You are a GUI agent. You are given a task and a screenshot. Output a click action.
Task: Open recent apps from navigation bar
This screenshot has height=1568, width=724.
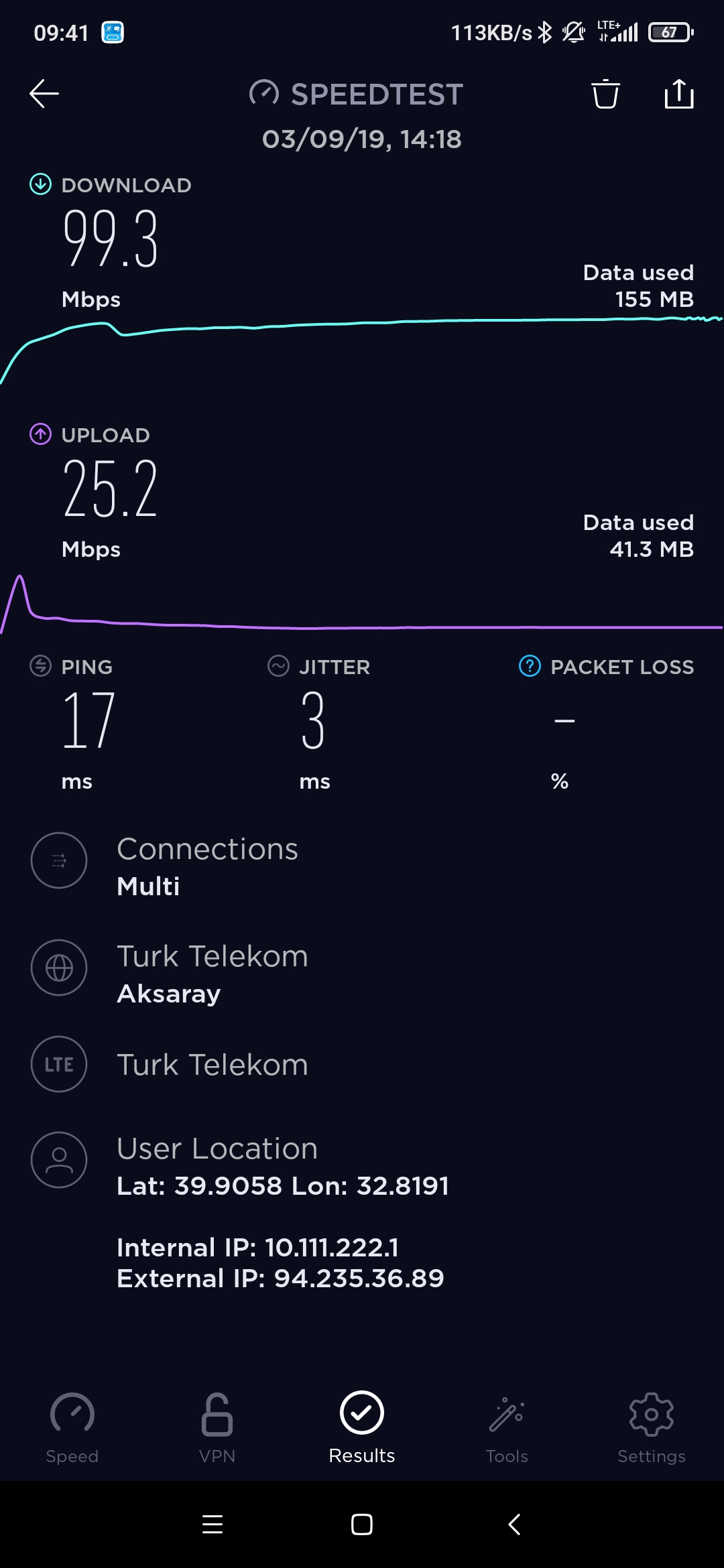coord(213,1524)
